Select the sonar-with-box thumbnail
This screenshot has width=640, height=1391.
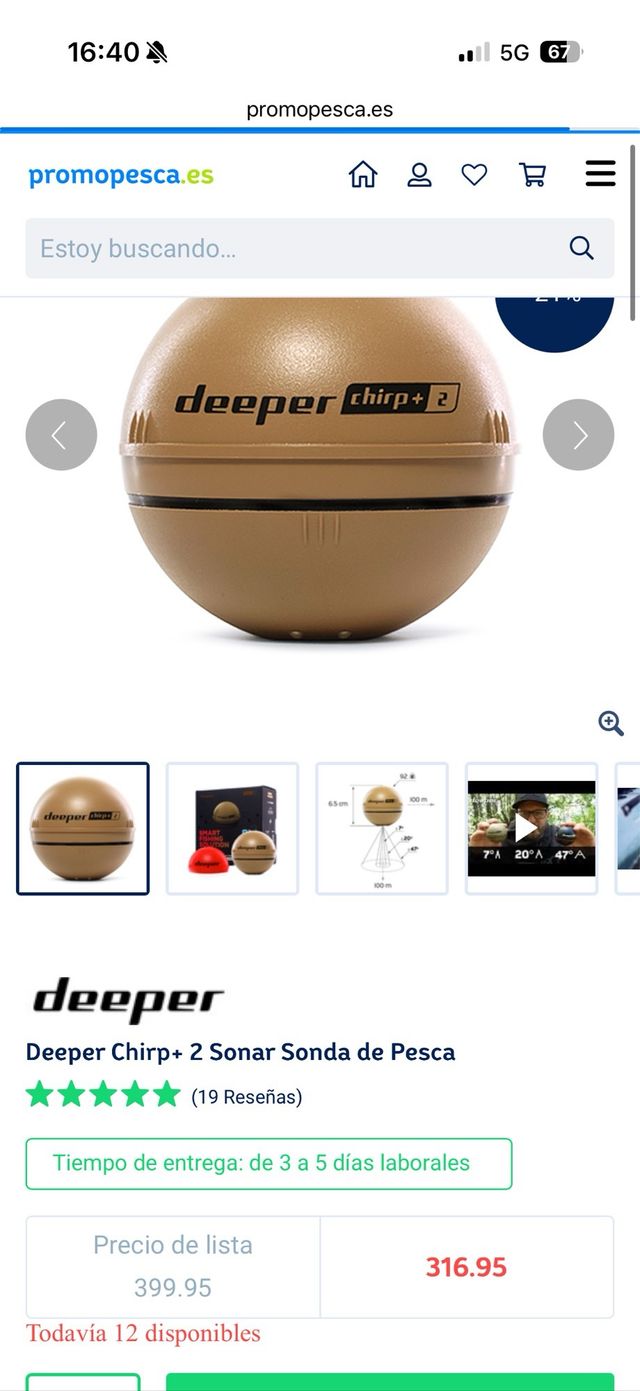pos(232,828)
